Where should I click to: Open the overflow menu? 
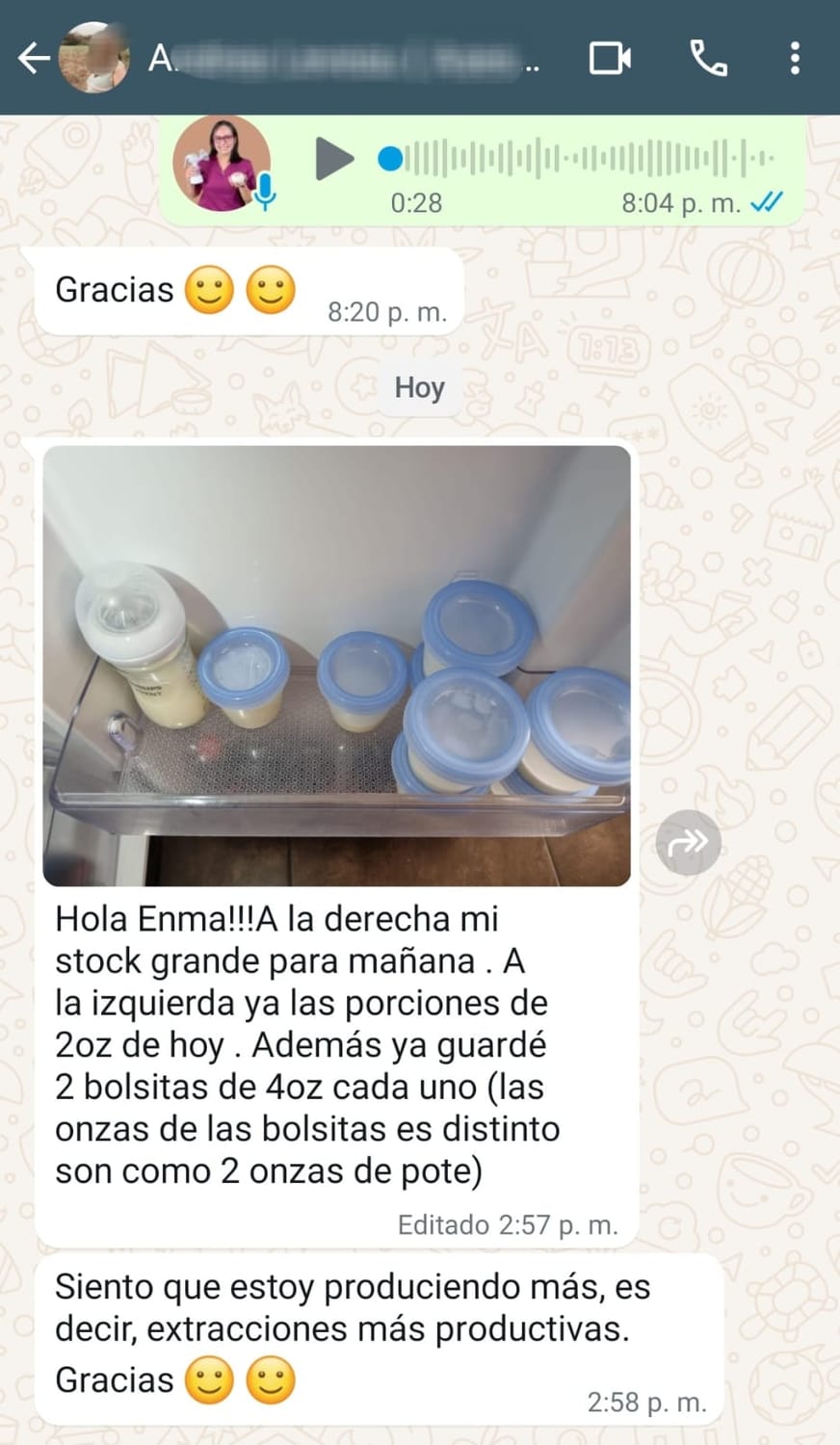[x=795, y=59]
